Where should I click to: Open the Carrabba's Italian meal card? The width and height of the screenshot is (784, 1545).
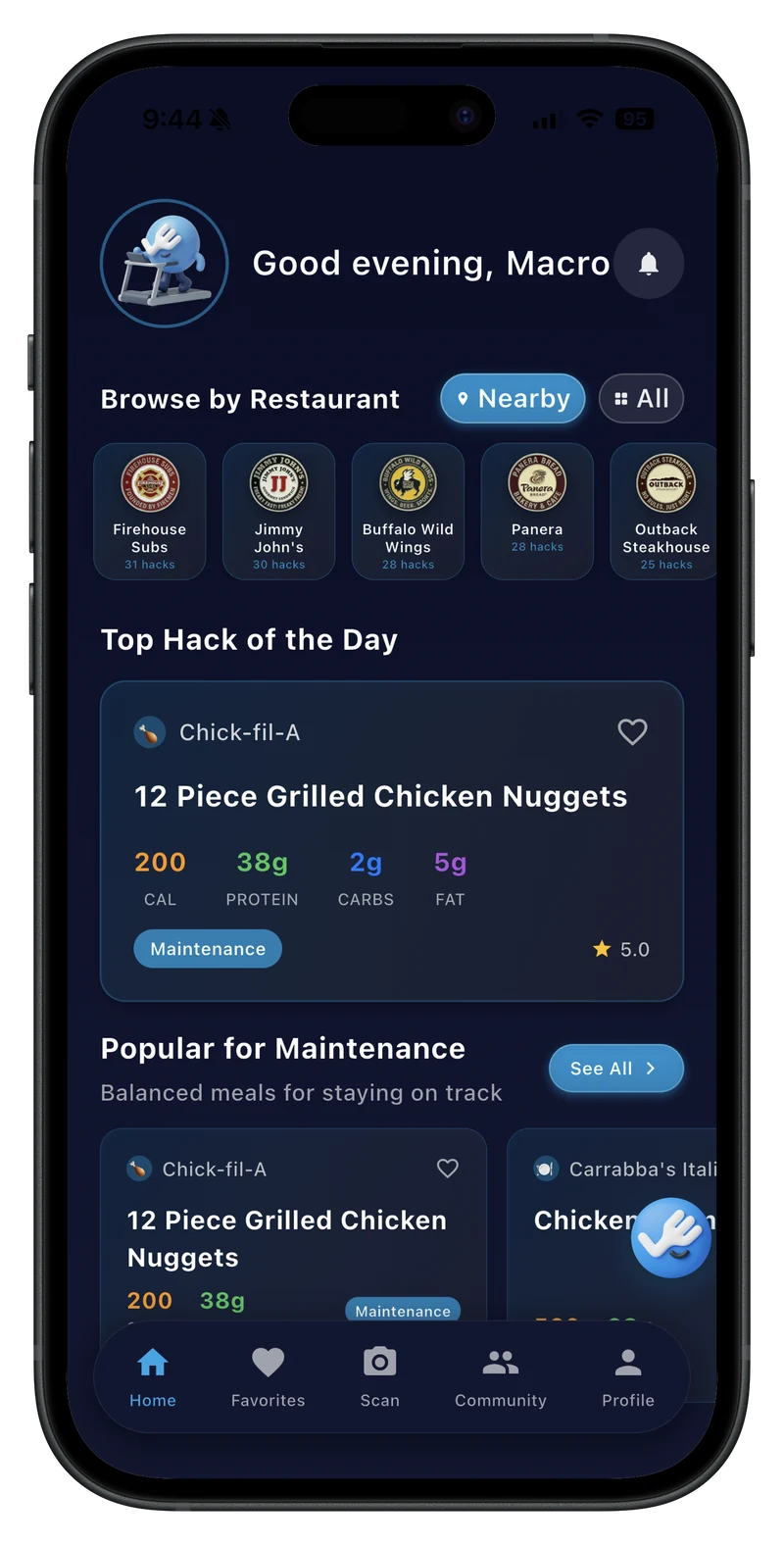612,1225
